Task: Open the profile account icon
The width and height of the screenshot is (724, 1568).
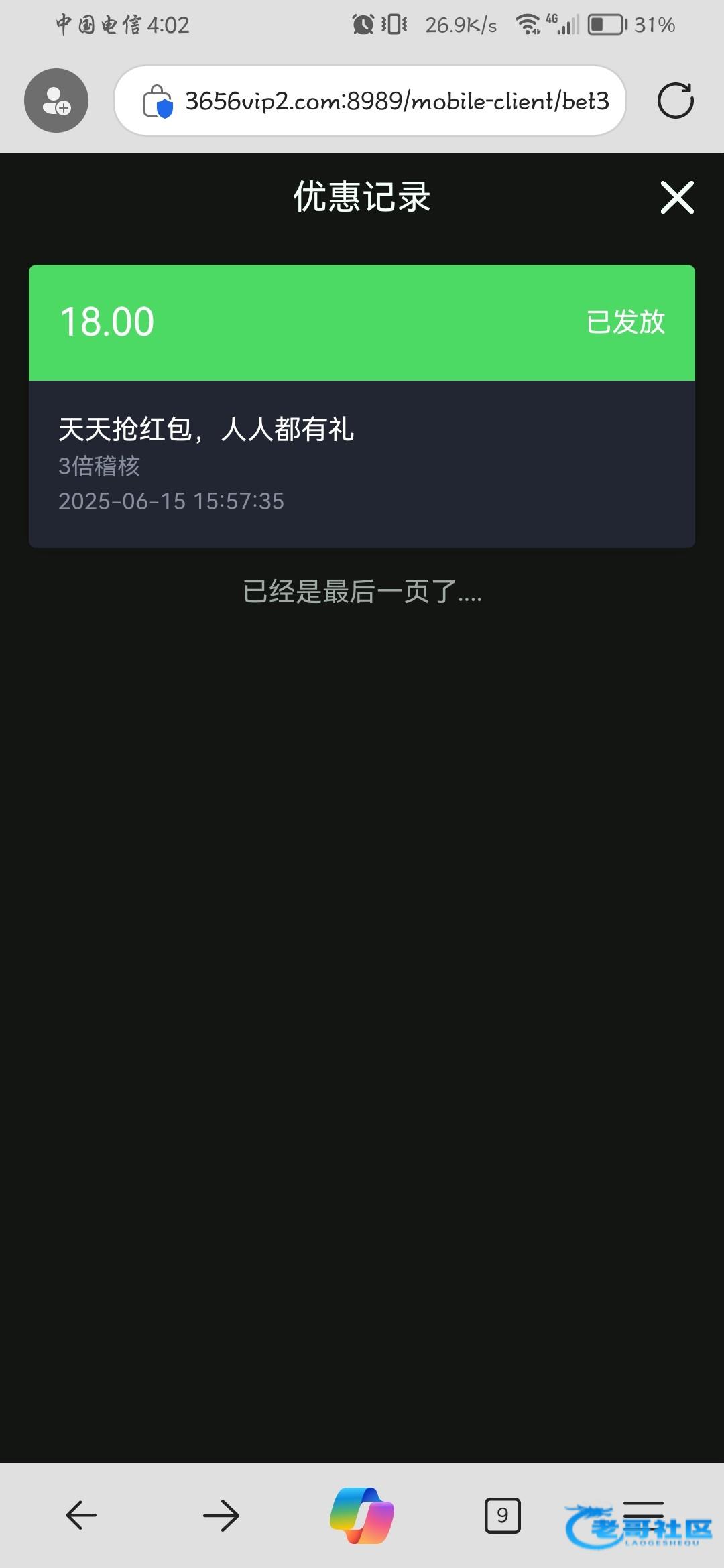Action: pos(56,101)
